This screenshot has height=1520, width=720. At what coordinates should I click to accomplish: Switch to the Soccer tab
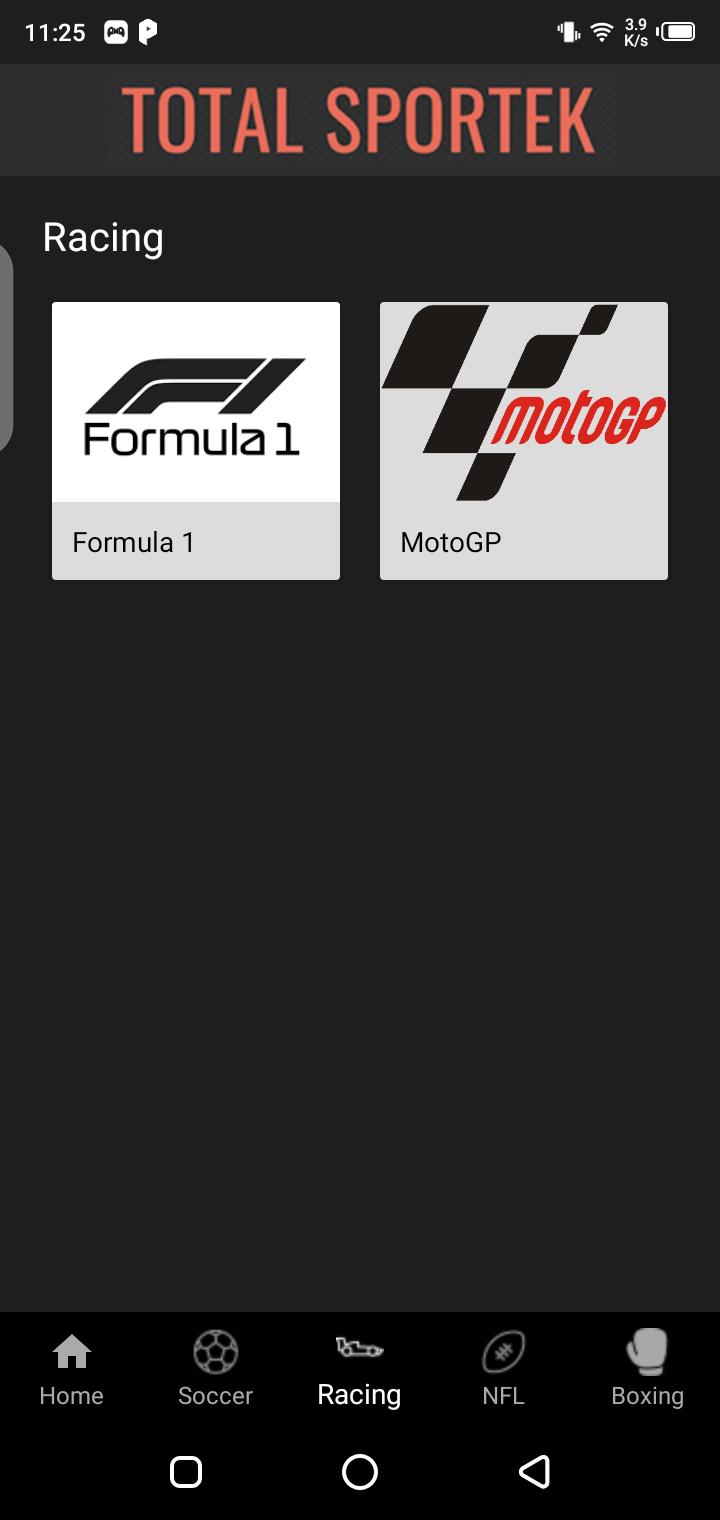(215, 1369)
